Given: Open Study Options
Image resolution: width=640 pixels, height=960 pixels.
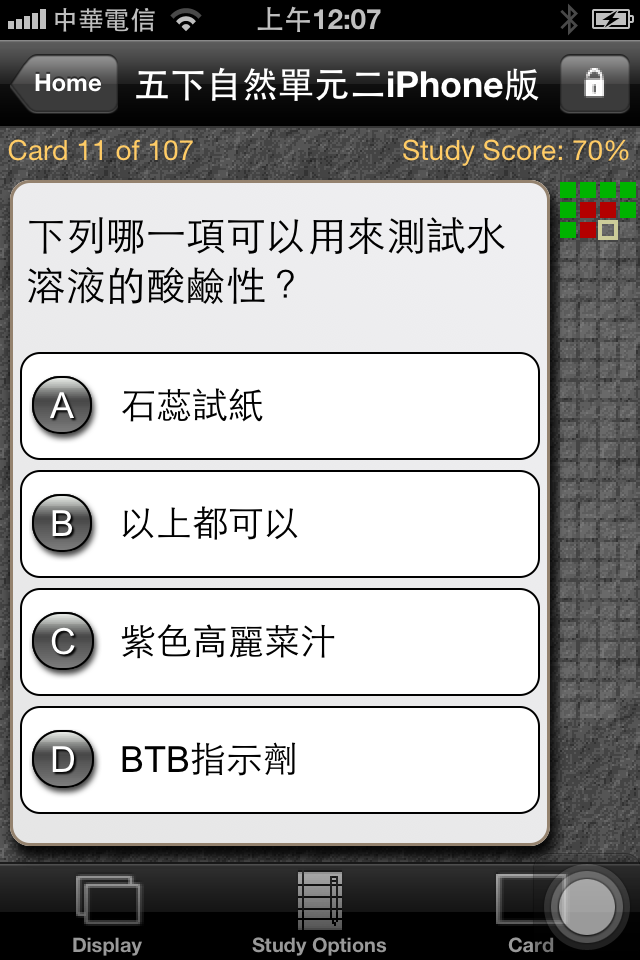Looking at the screenshot, I should click(x=319, y=912).
